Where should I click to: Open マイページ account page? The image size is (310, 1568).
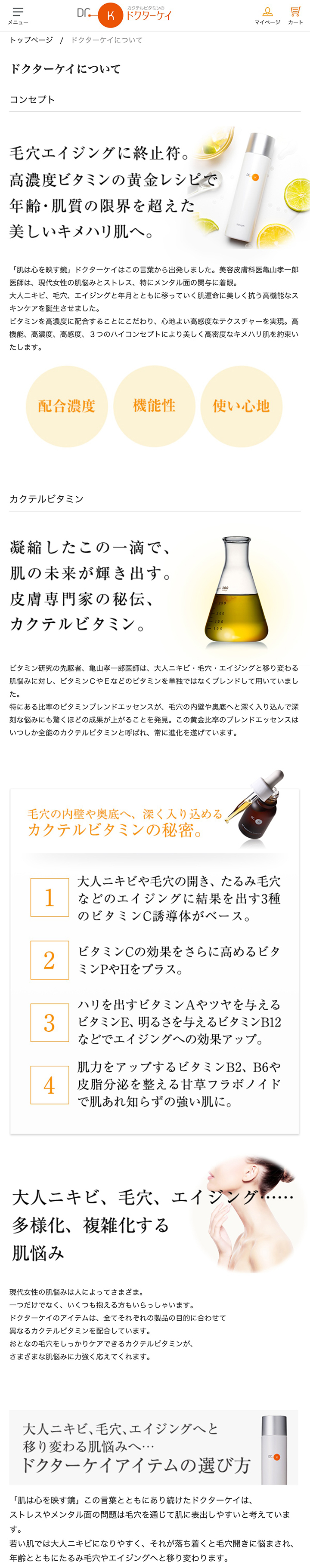pos(267,15)
